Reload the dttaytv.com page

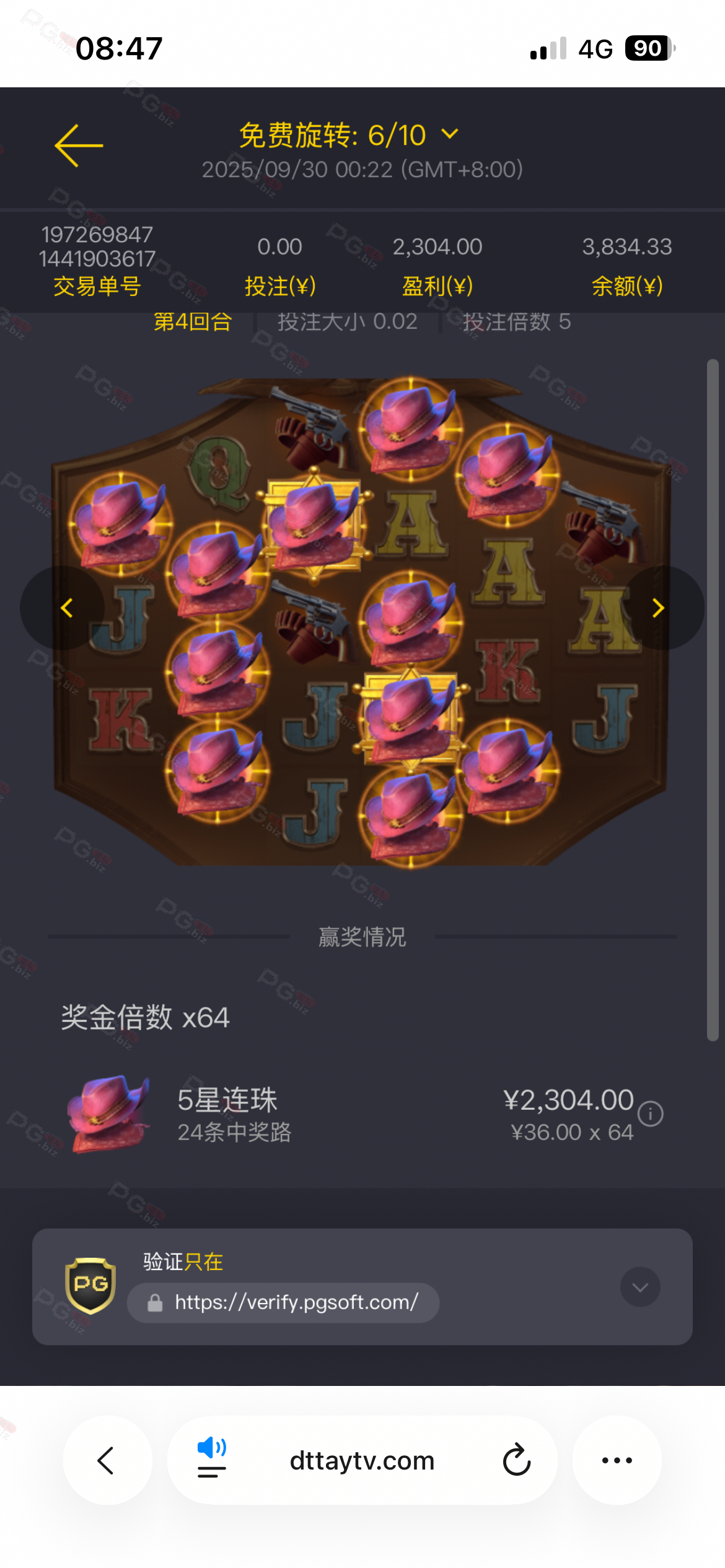tap(516, 1460)
